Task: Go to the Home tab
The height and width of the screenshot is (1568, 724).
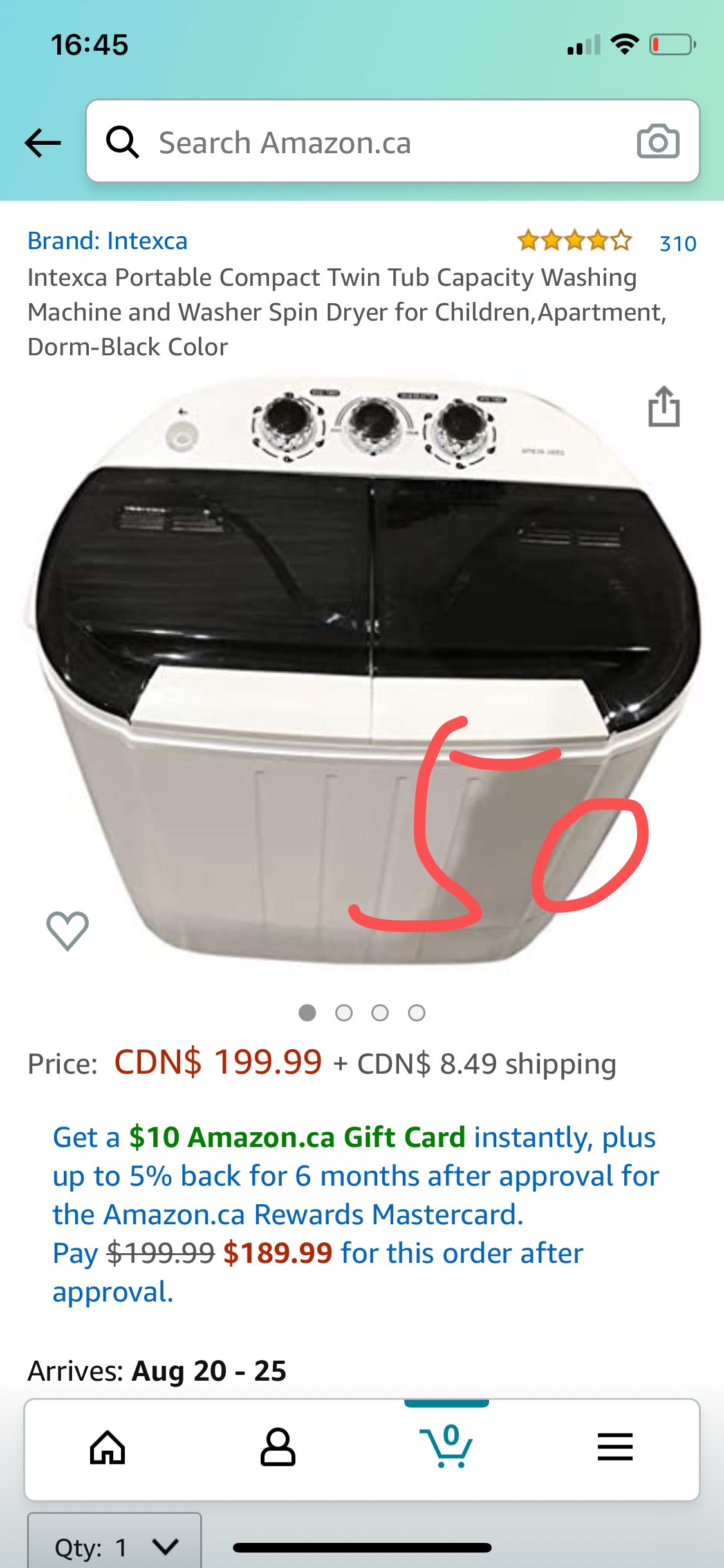Action: pyautogui.click(x=107, y=1448)
